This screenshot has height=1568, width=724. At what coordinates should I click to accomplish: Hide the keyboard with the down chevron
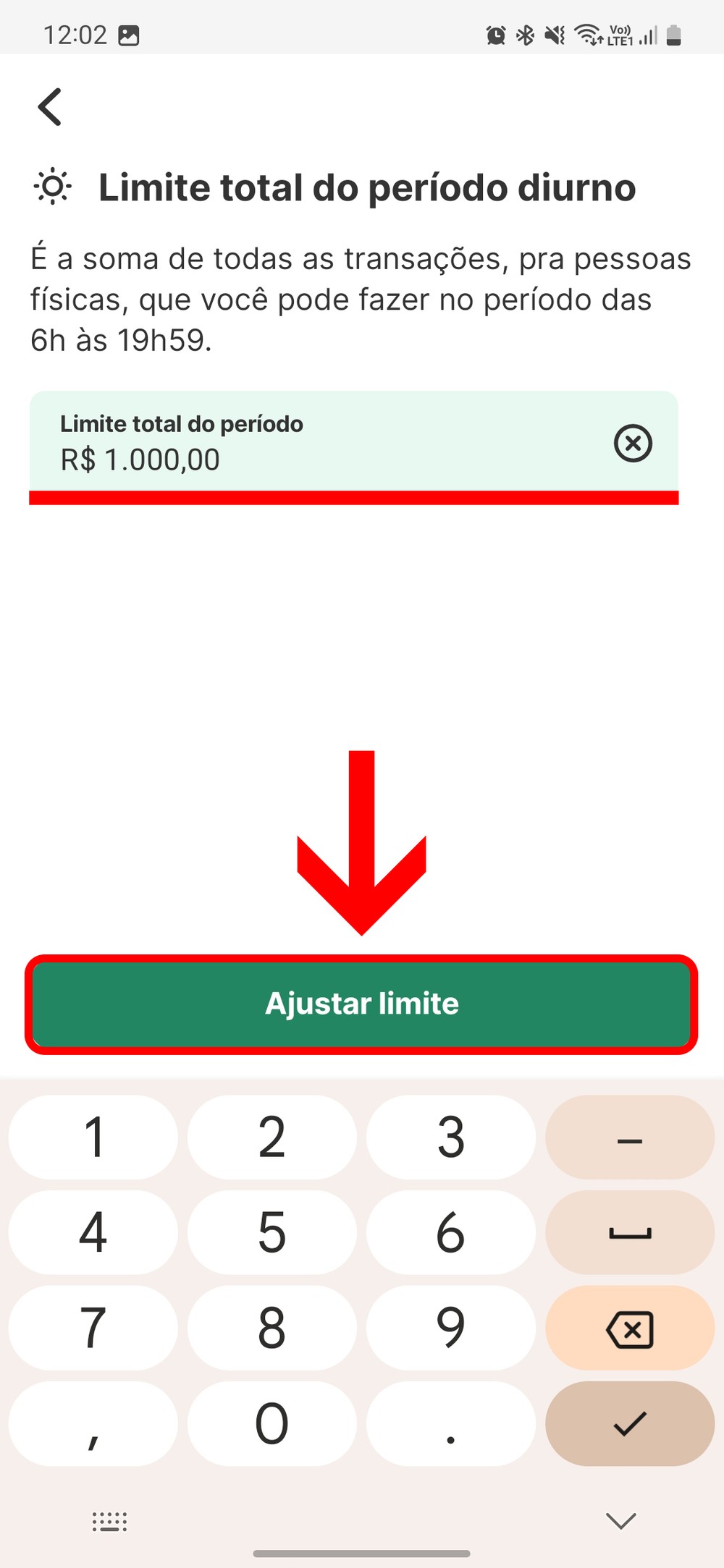[621, 1520]
